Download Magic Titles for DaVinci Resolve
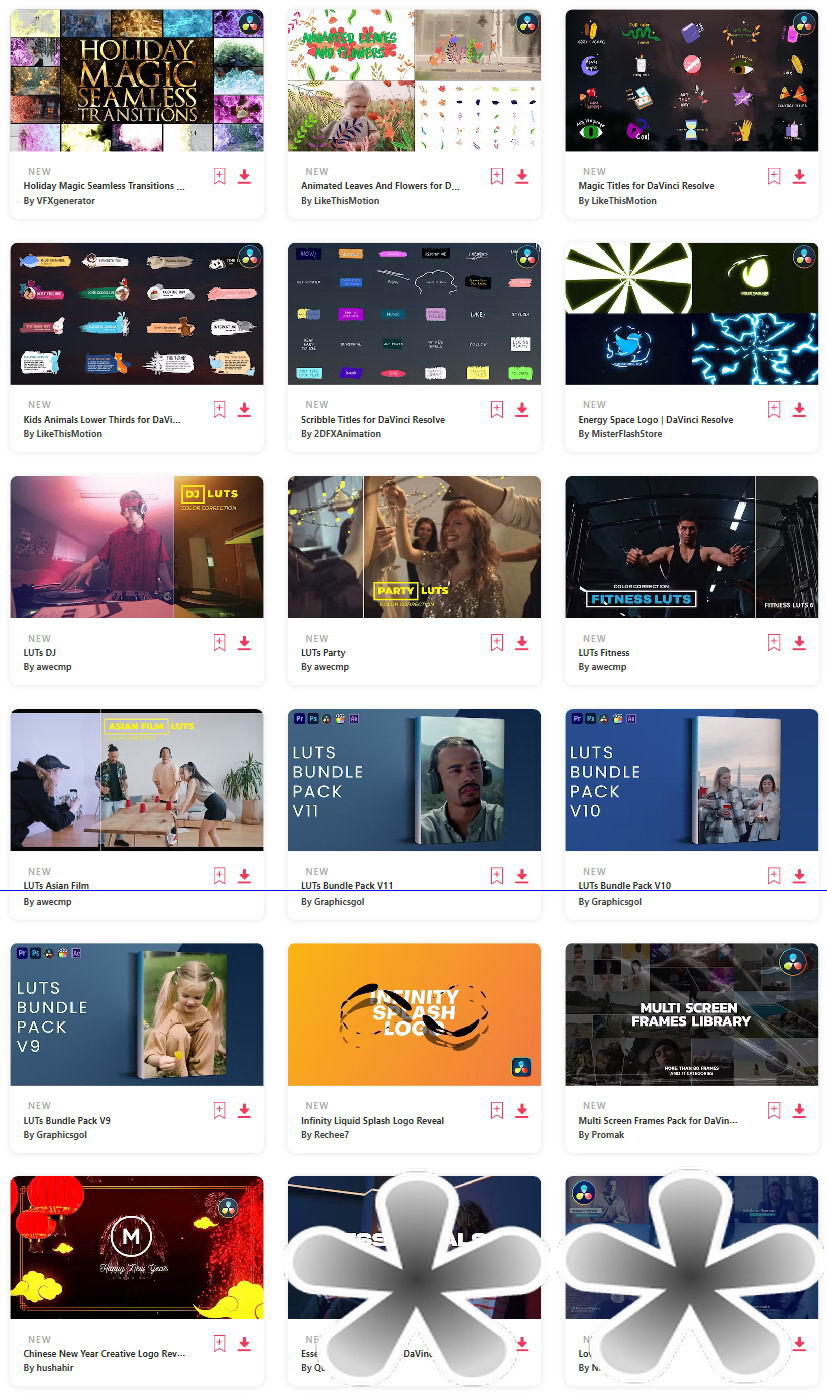Image resolution: width=827 pixels, height=1395 pixels. [x=799, y=177]
